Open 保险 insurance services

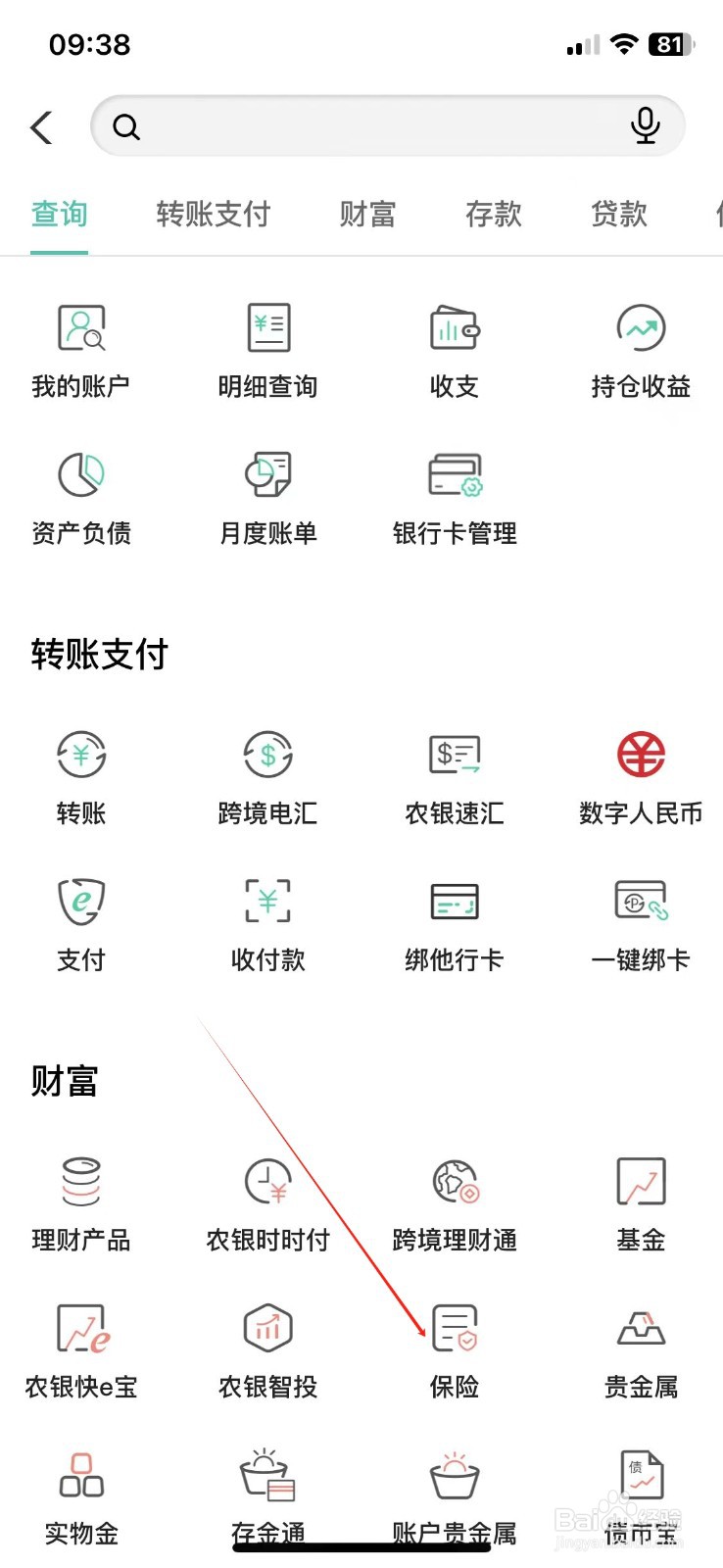(453, 1350)
